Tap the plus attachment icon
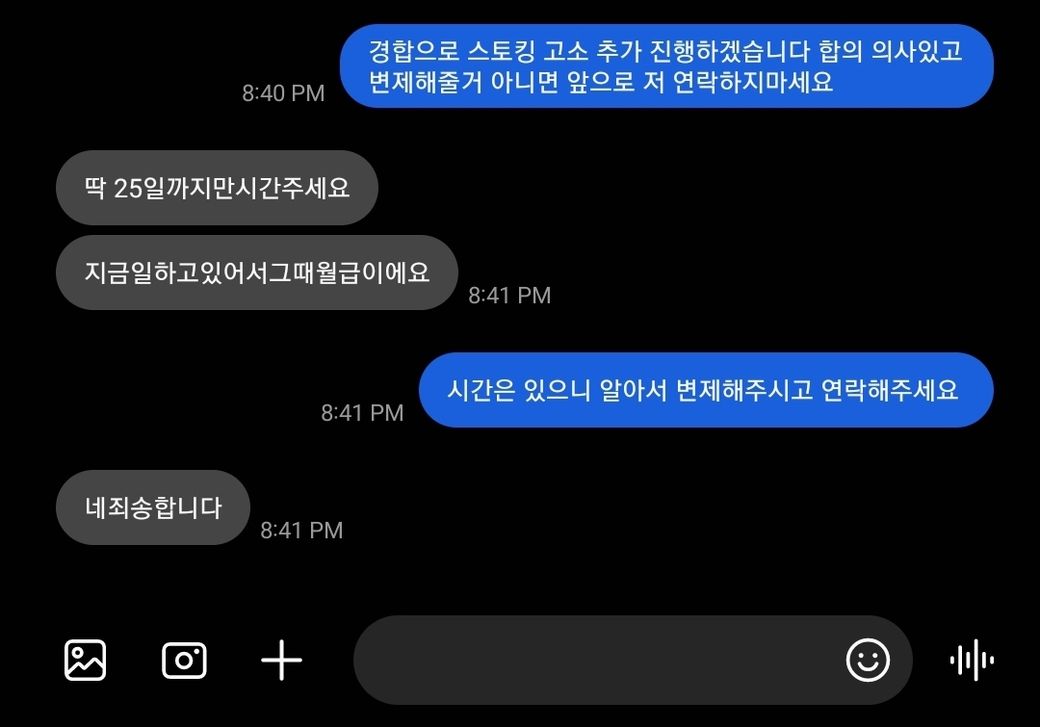Viewport: 1040px width, 727px height. pyautogui.click(x=281, y=660)
